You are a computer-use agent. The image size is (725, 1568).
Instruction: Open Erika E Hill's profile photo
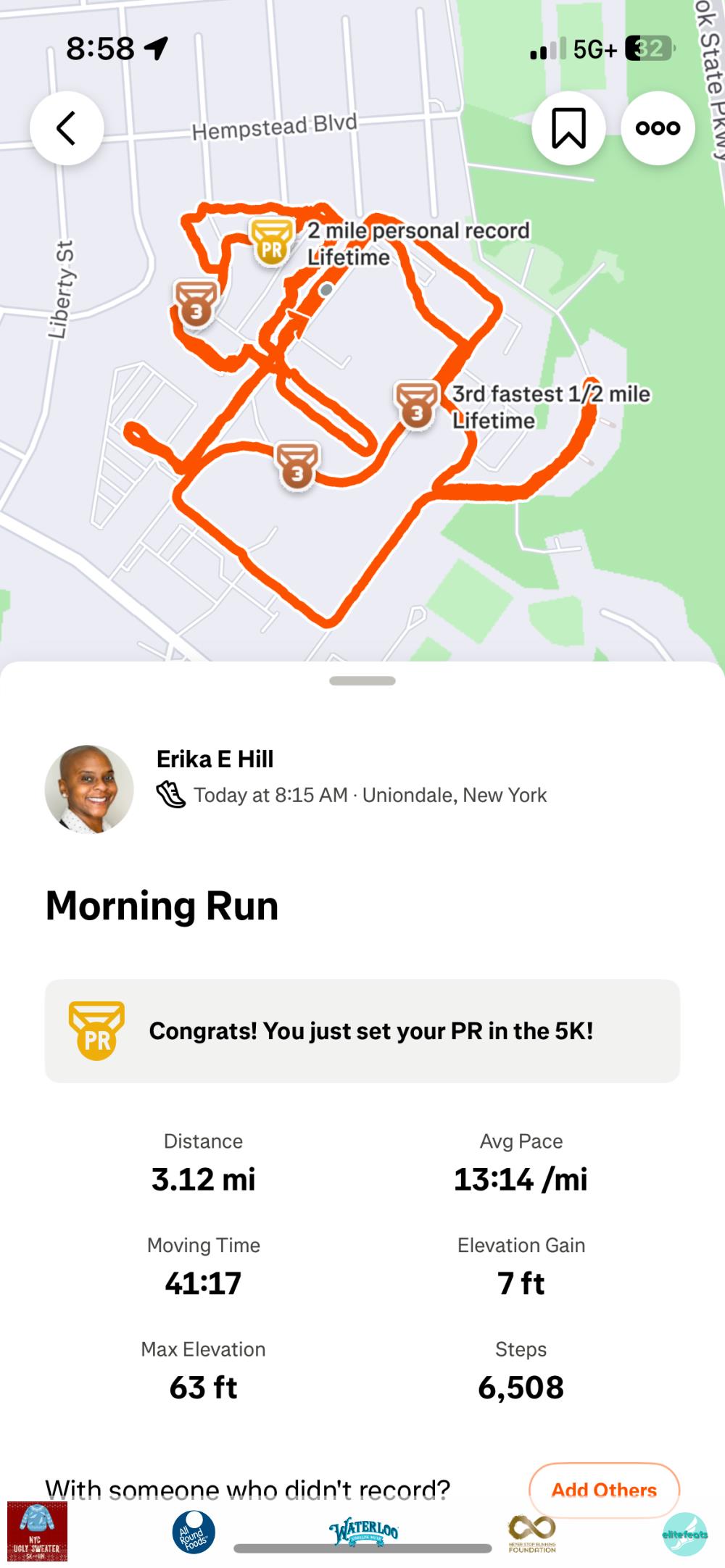(x=89, y=789)
